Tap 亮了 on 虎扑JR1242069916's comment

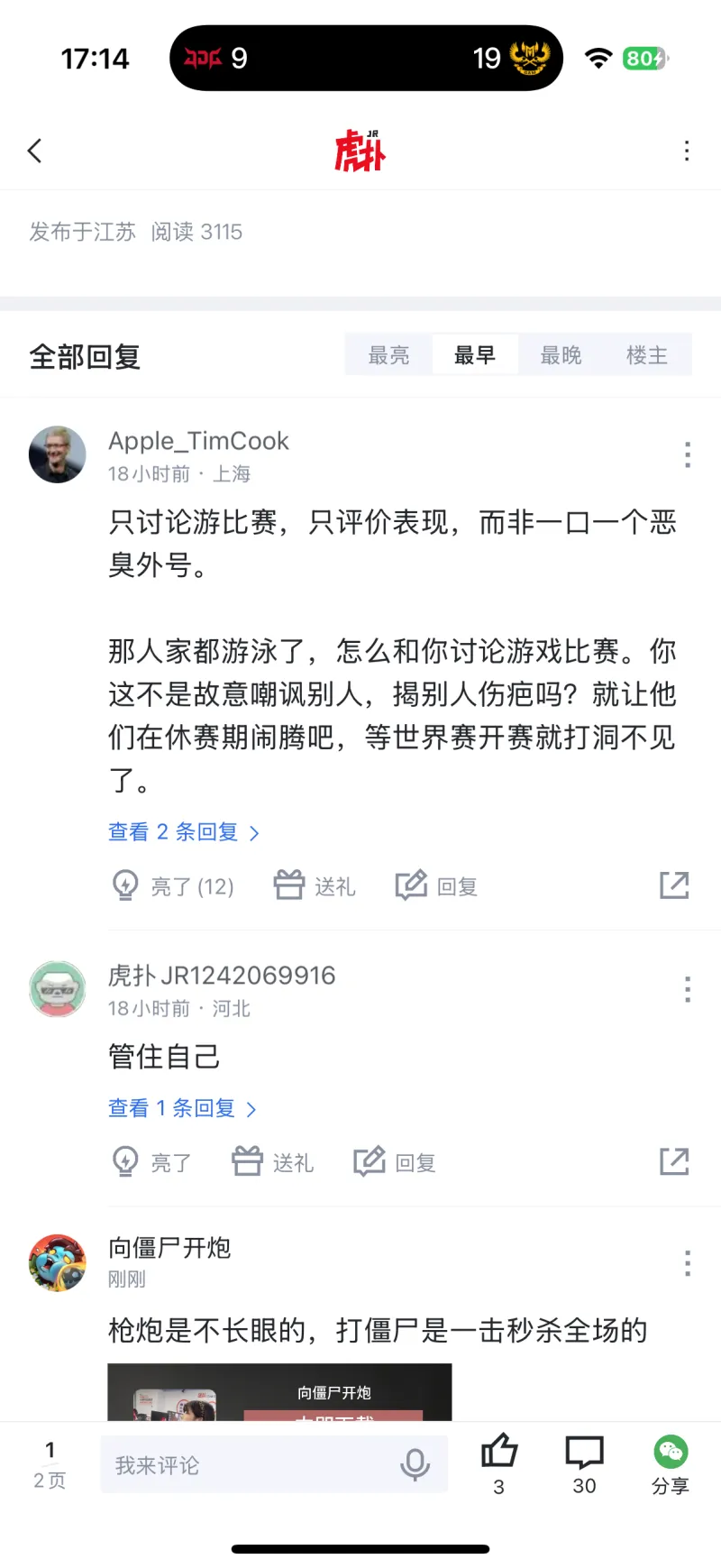pyautogui.click(x=151, y=1162)
